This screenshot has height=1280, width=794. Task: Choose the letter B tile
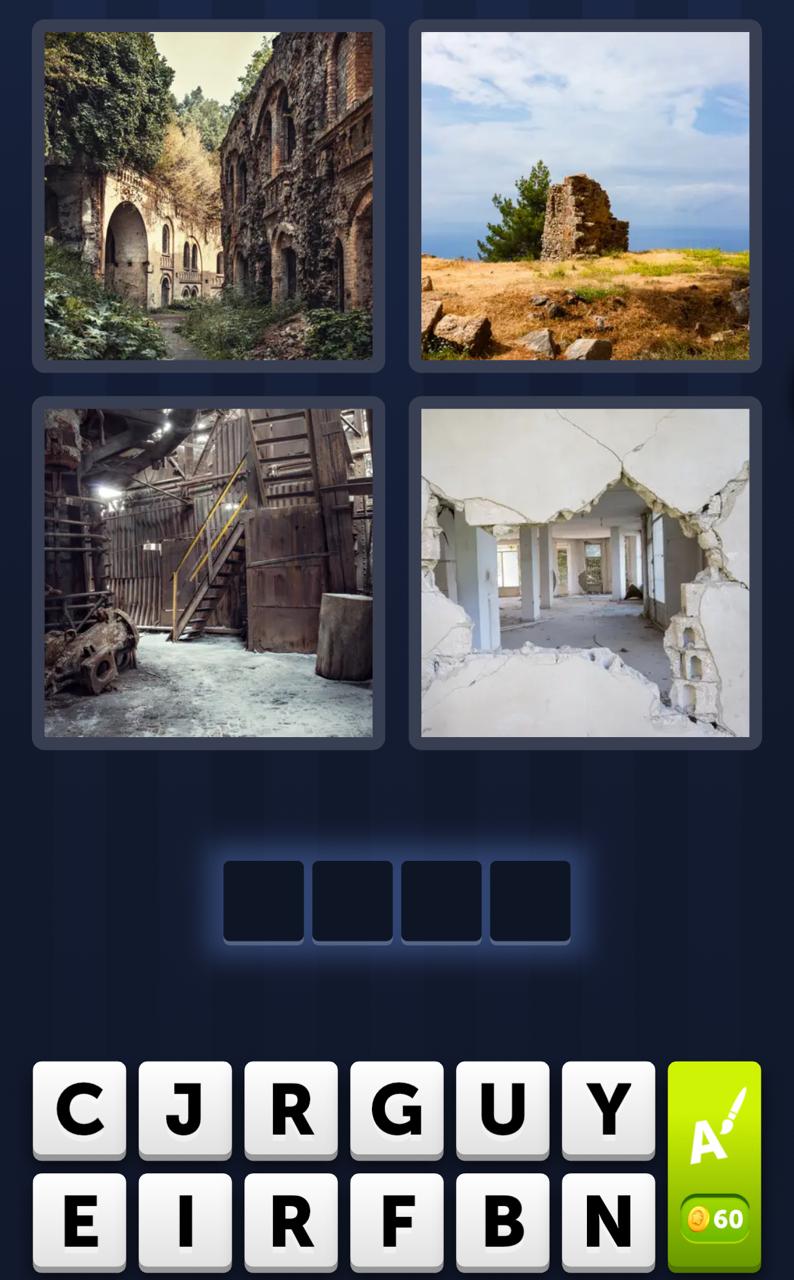click(x=503, y=1221)
